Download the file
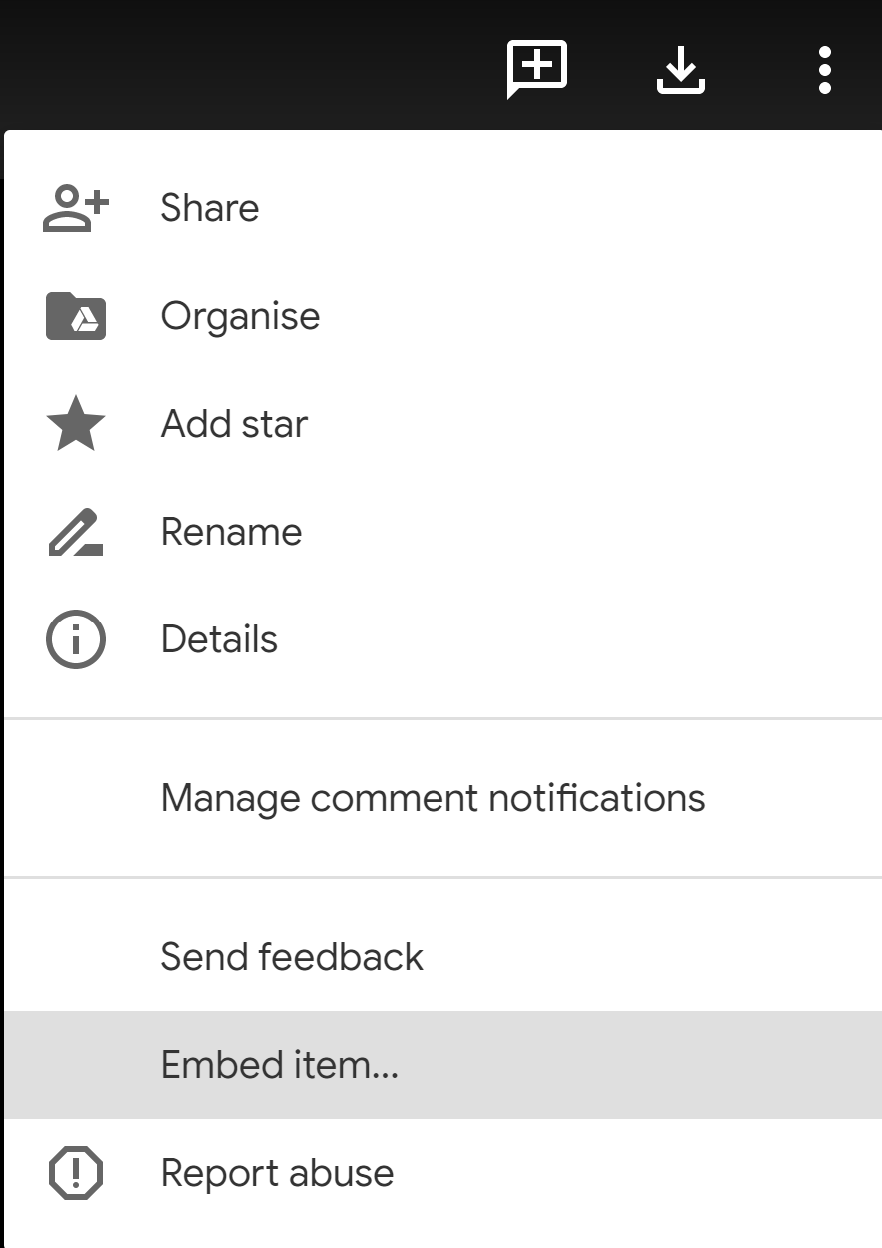882x1248 pixels. pos(681,70)
